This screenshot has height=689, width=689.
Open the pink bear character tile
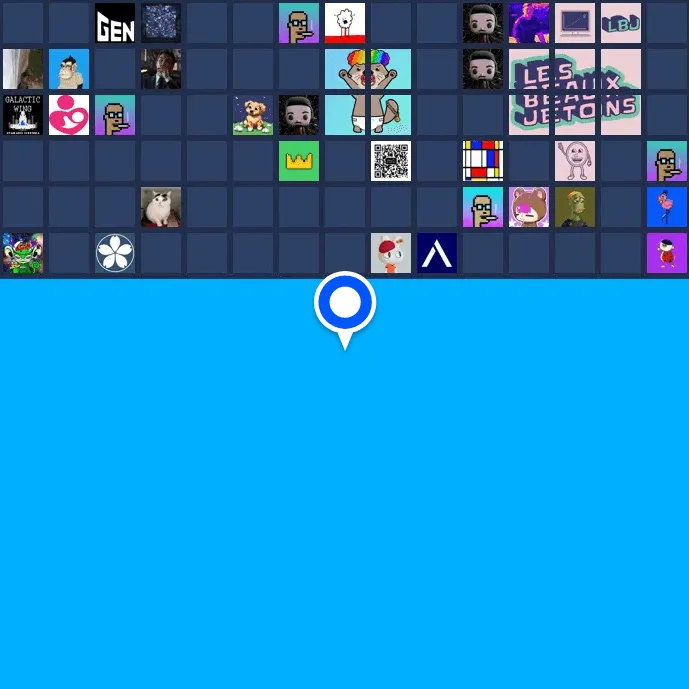tap(529, 207)
